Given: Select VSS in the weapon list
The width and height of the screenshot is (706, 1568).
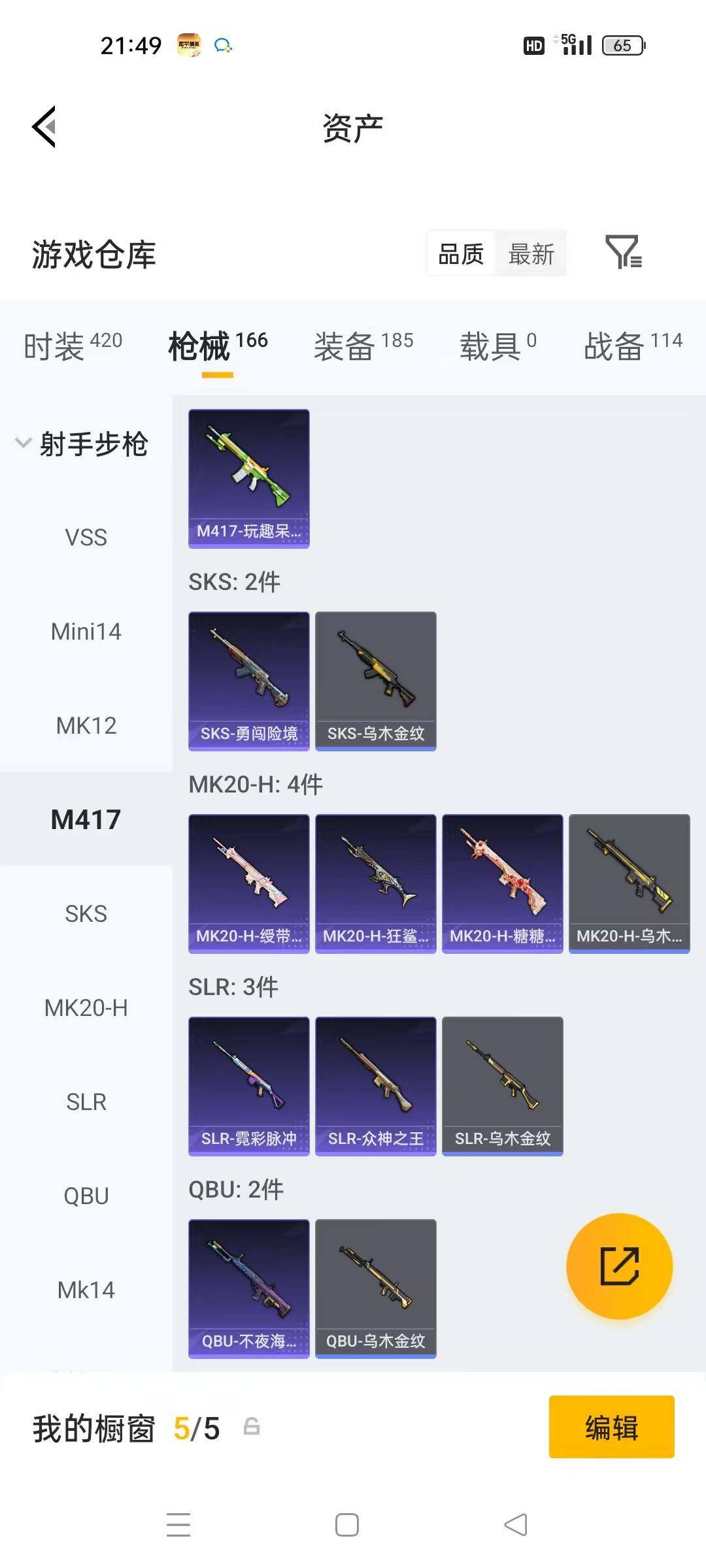Looking at the screenshot, I should tap(86, 538).
